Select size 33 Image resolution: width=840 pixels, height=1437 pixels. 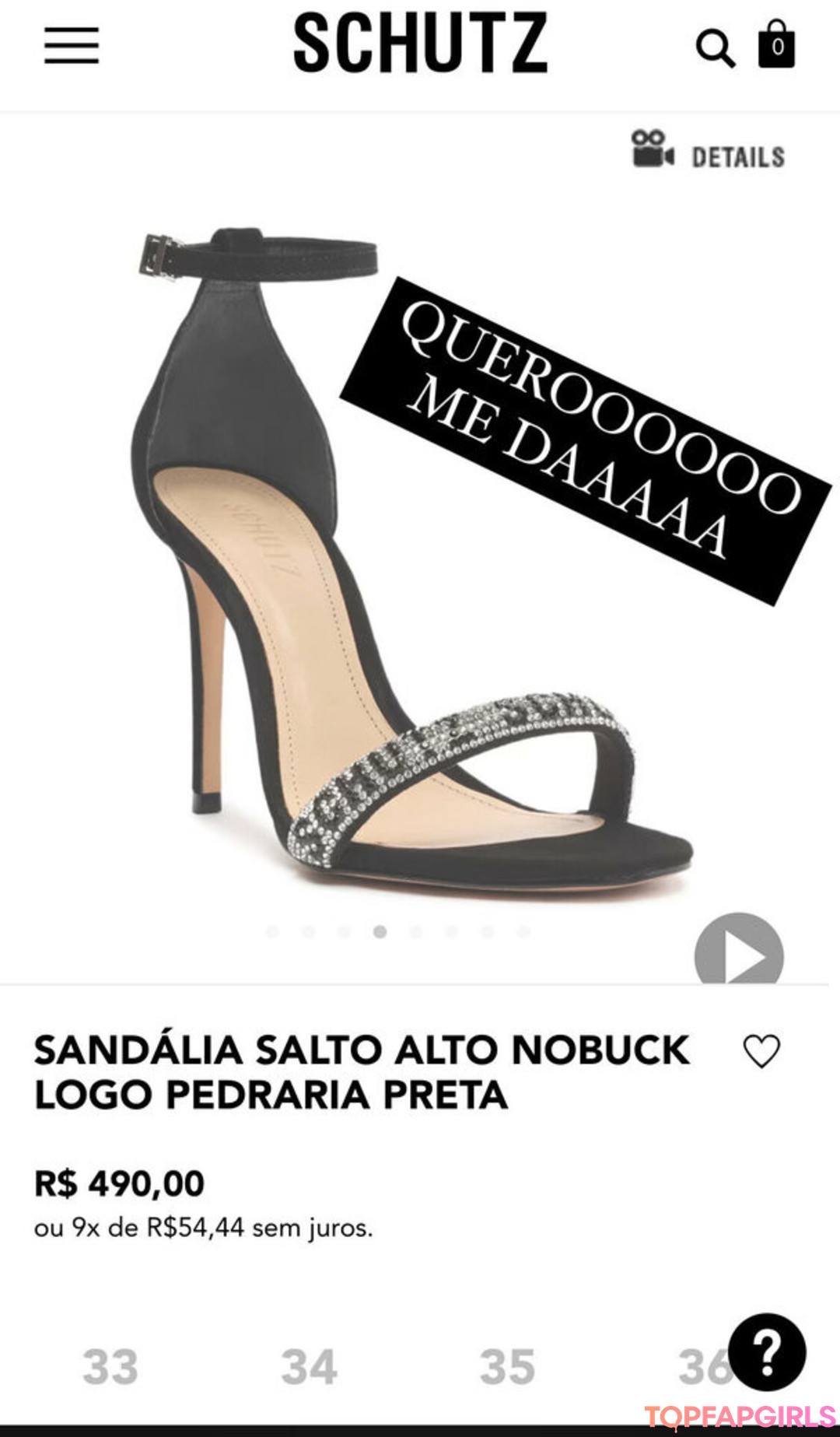click(x=110, y=1367)
